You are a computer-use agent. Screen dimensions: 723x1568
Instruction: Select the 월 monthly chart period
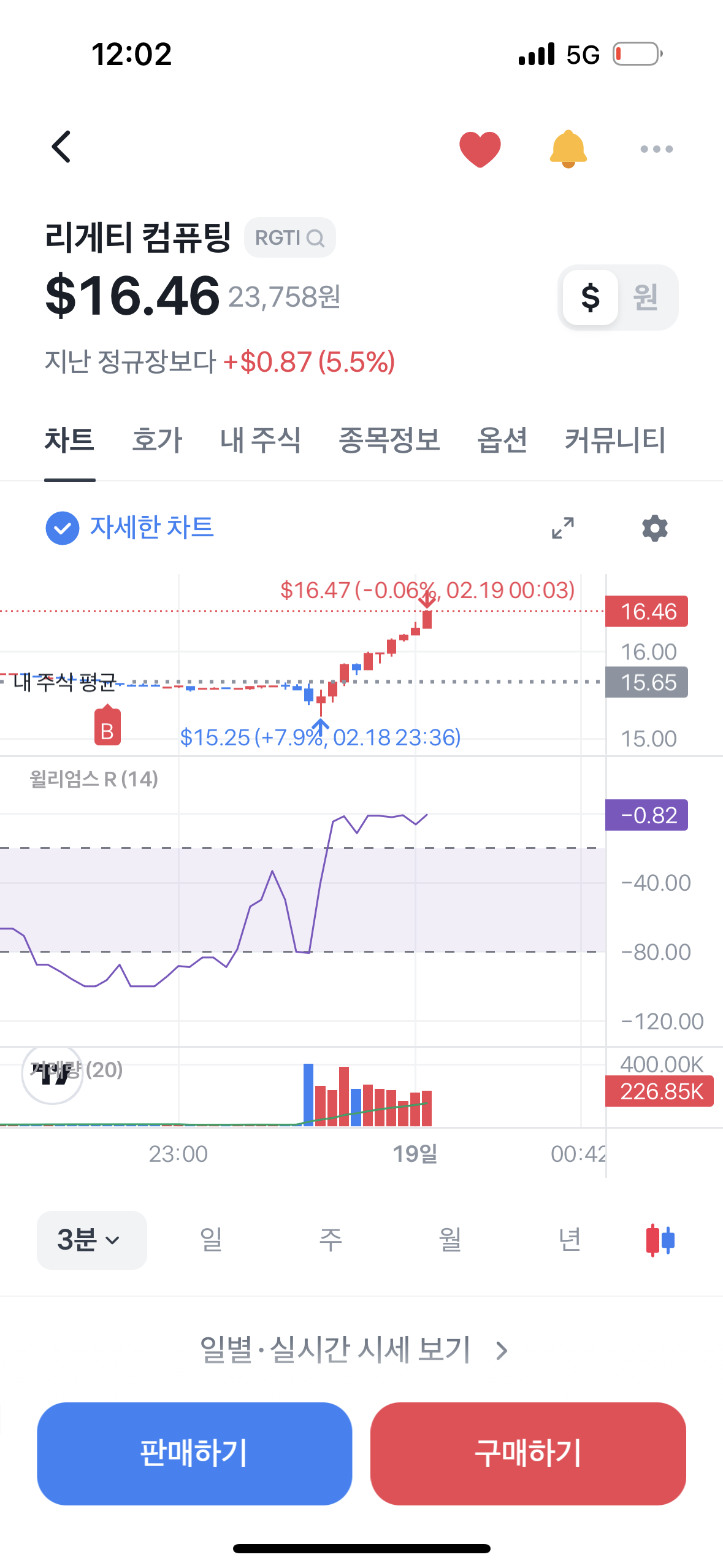pyautogui.click(x=448, y=1239)
